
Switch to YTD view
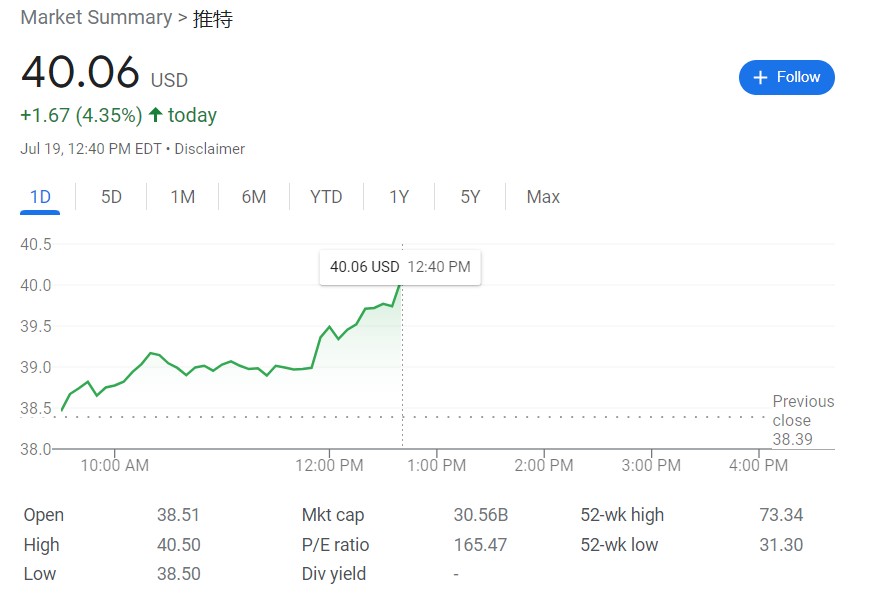tap(326, 197)
